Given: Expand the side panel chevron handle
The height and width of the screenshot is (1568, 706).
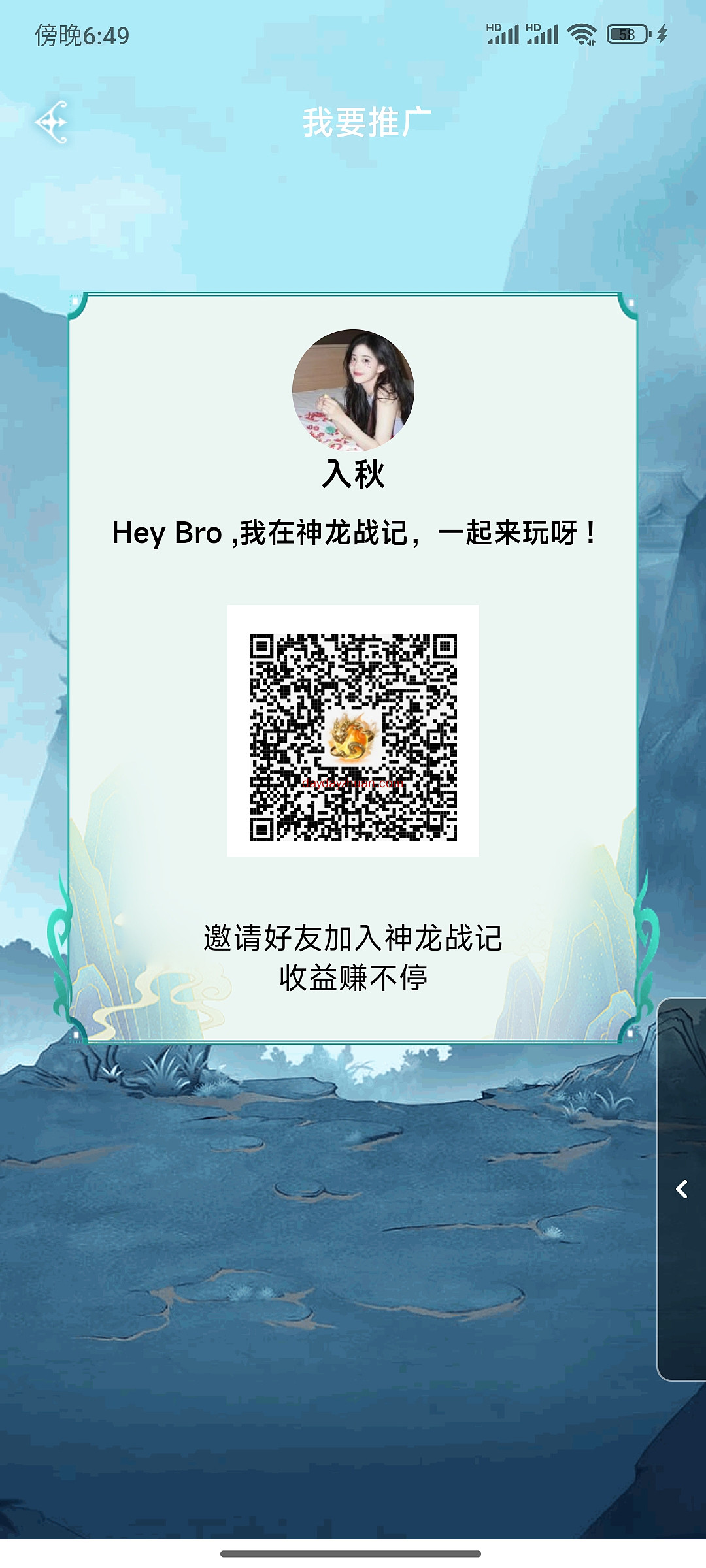Looking at the screenshot, I should pyautogui.click(x=681, y=1189).
